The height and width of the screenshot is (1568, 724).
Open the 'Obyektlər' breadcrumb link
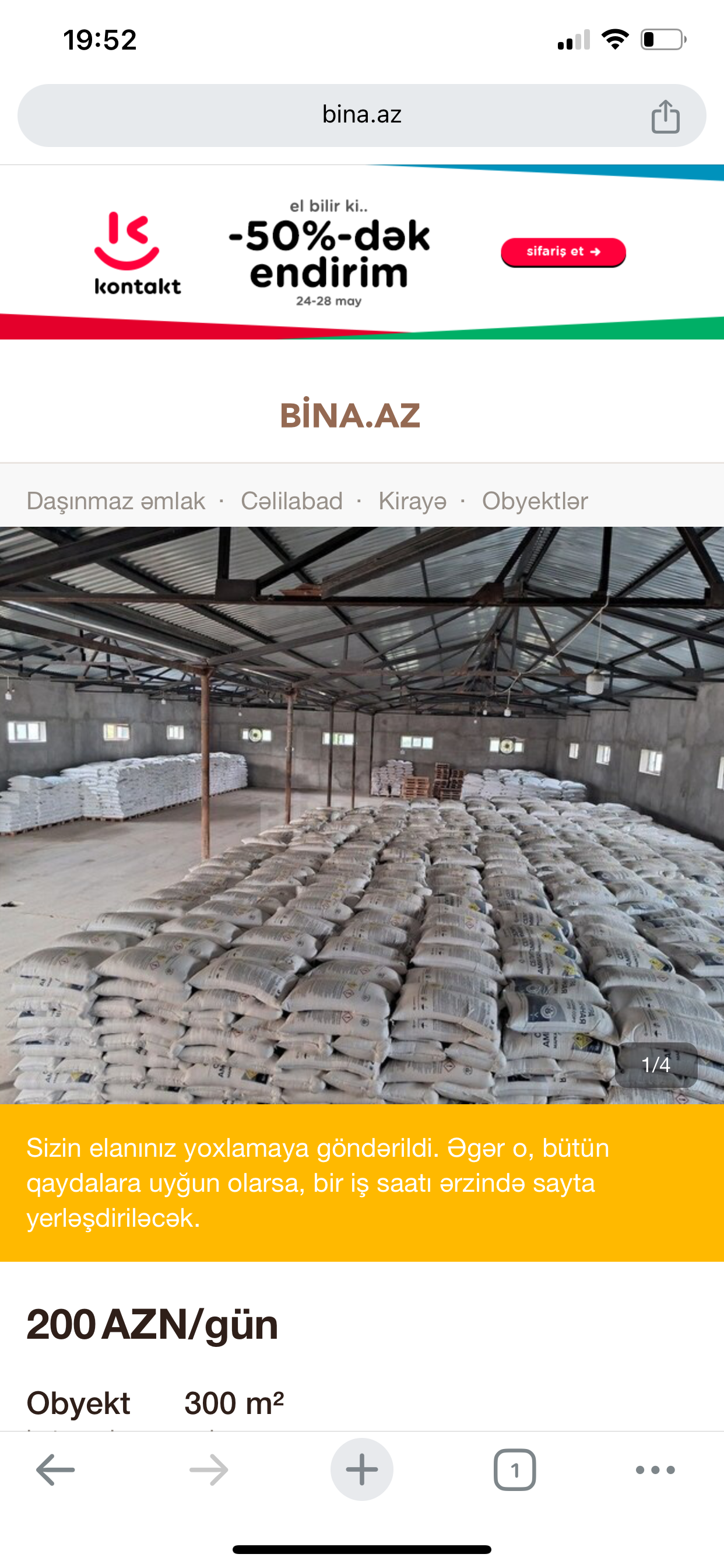pos(535,501)
